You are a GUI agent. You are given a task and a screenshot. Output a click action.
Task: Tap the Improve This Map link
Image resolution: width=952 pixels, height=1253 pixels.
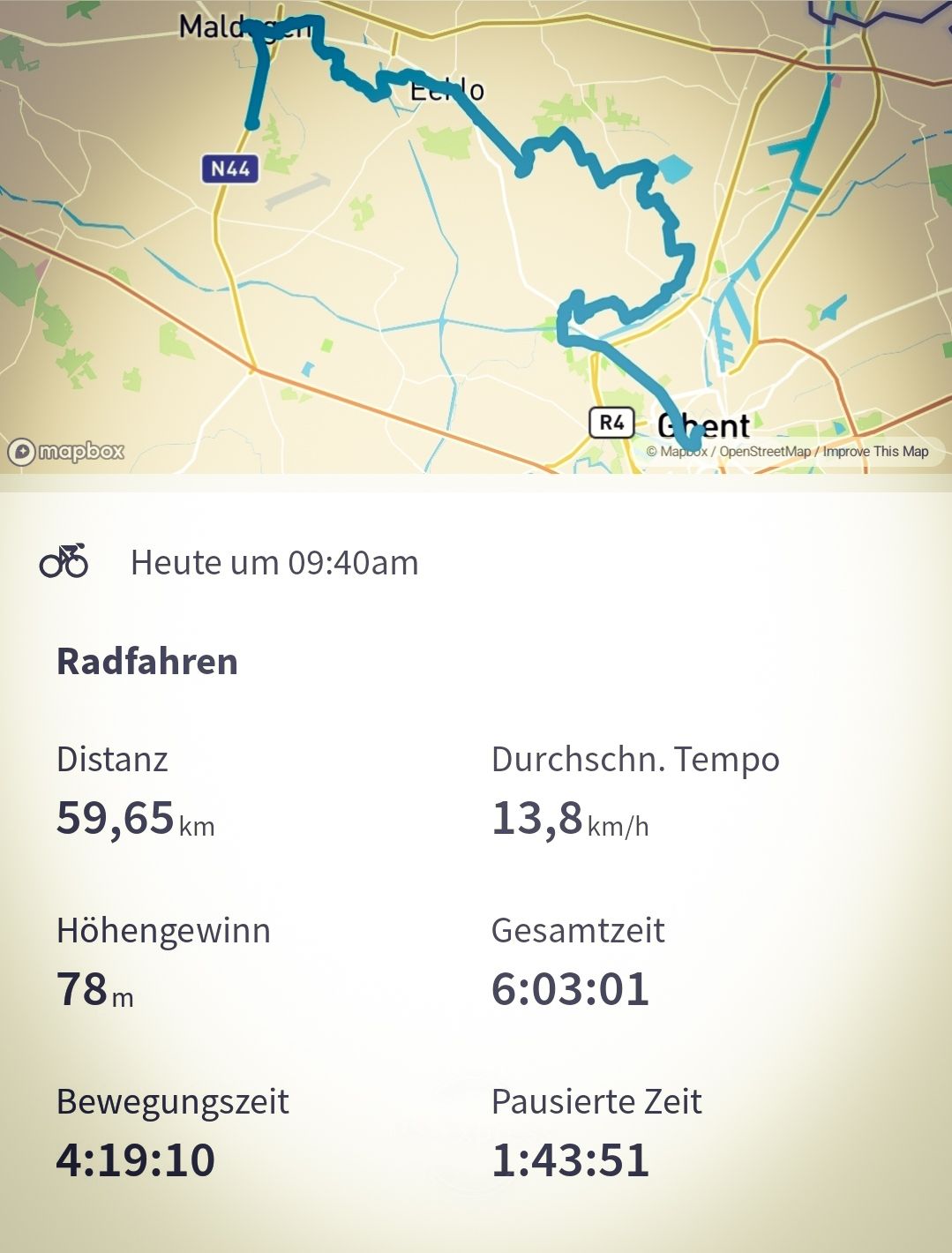click(x=875, y=451)
